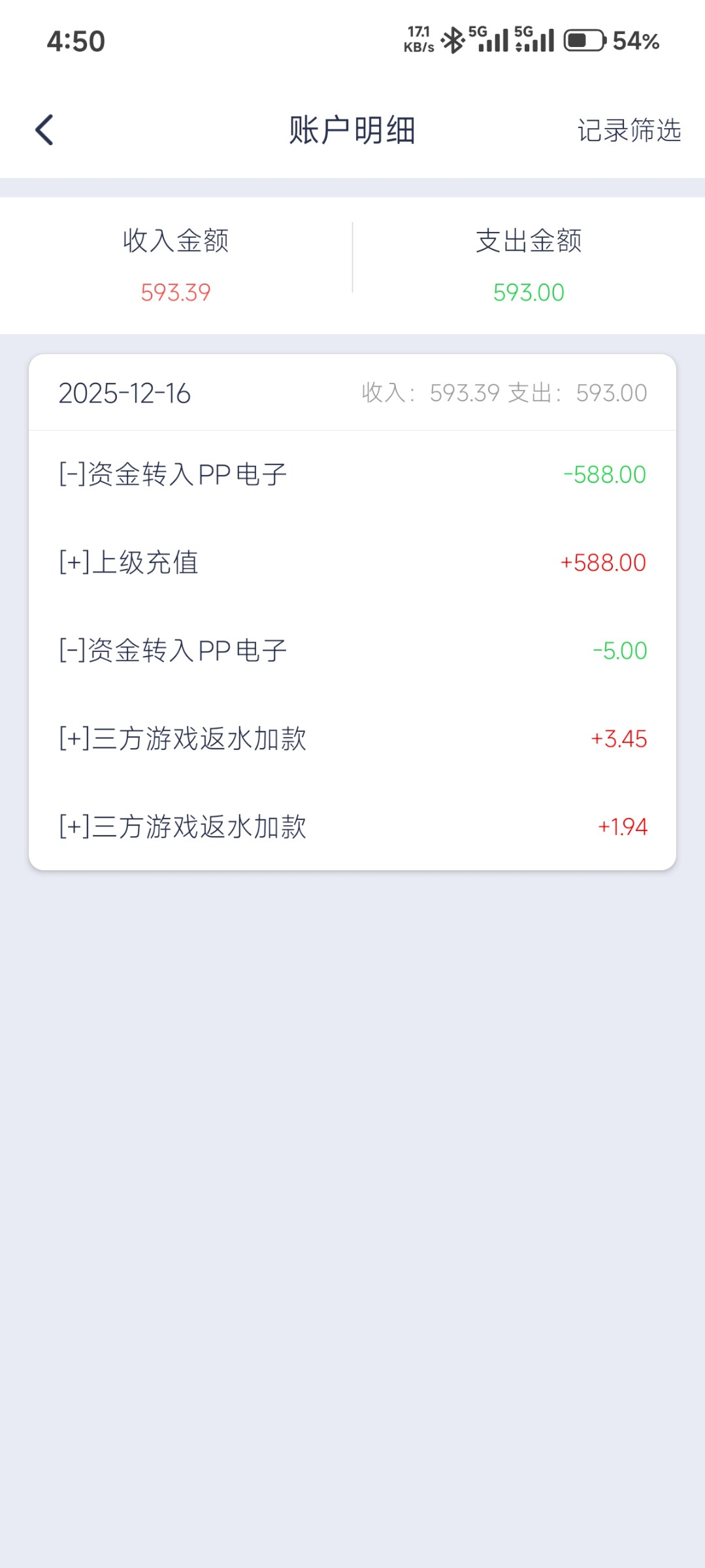The height and width of the screenshot is (1568, 705).
Task: Tap the green expense amount 593.00
Action: click(530, 292)
